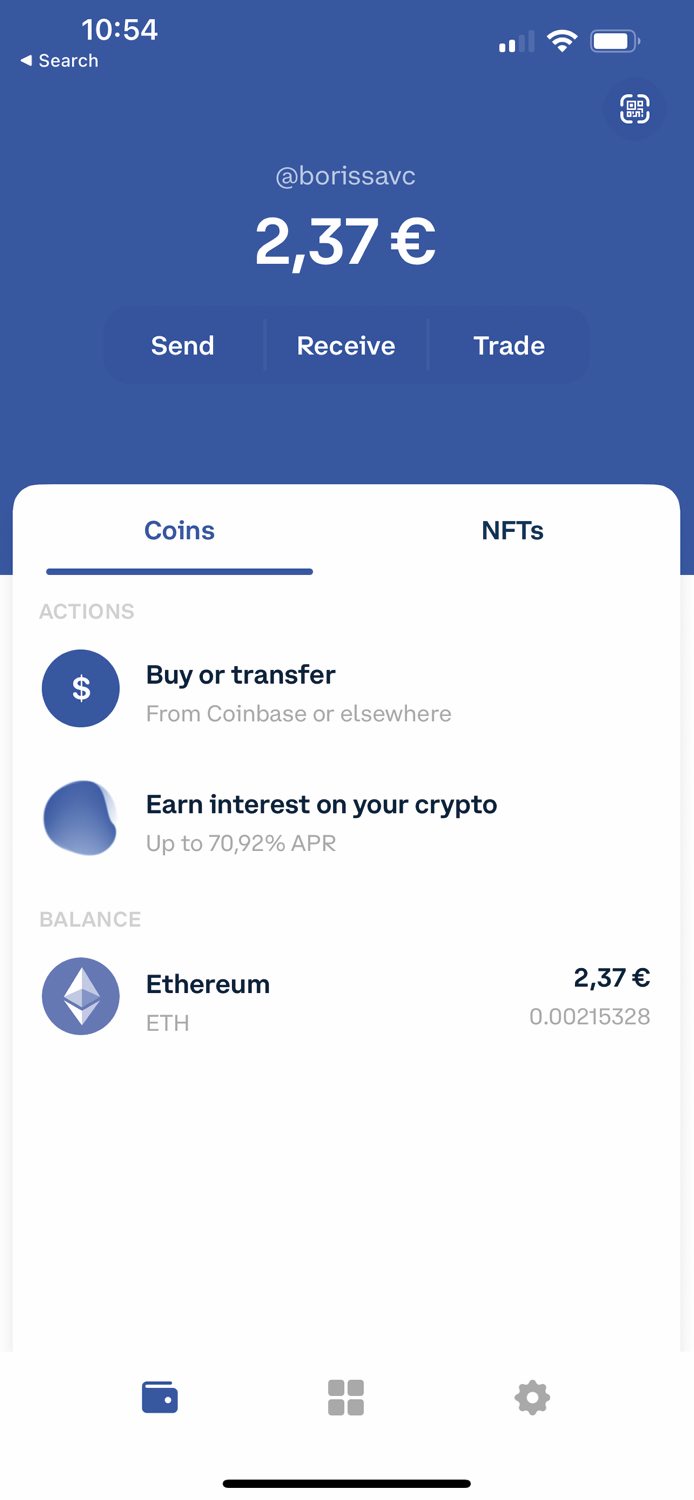Return to Search via the back link
The image size is (694, 1500).
click(x=60, y=61)
